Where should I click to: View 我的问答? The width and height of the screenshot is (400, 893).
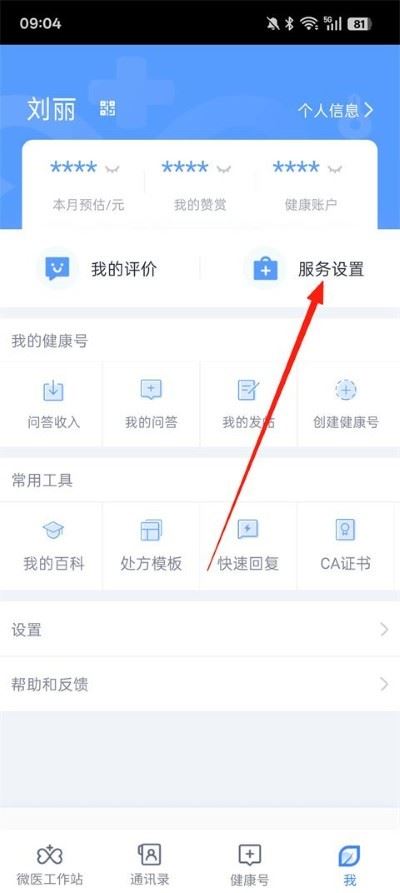tap(151, 403)
